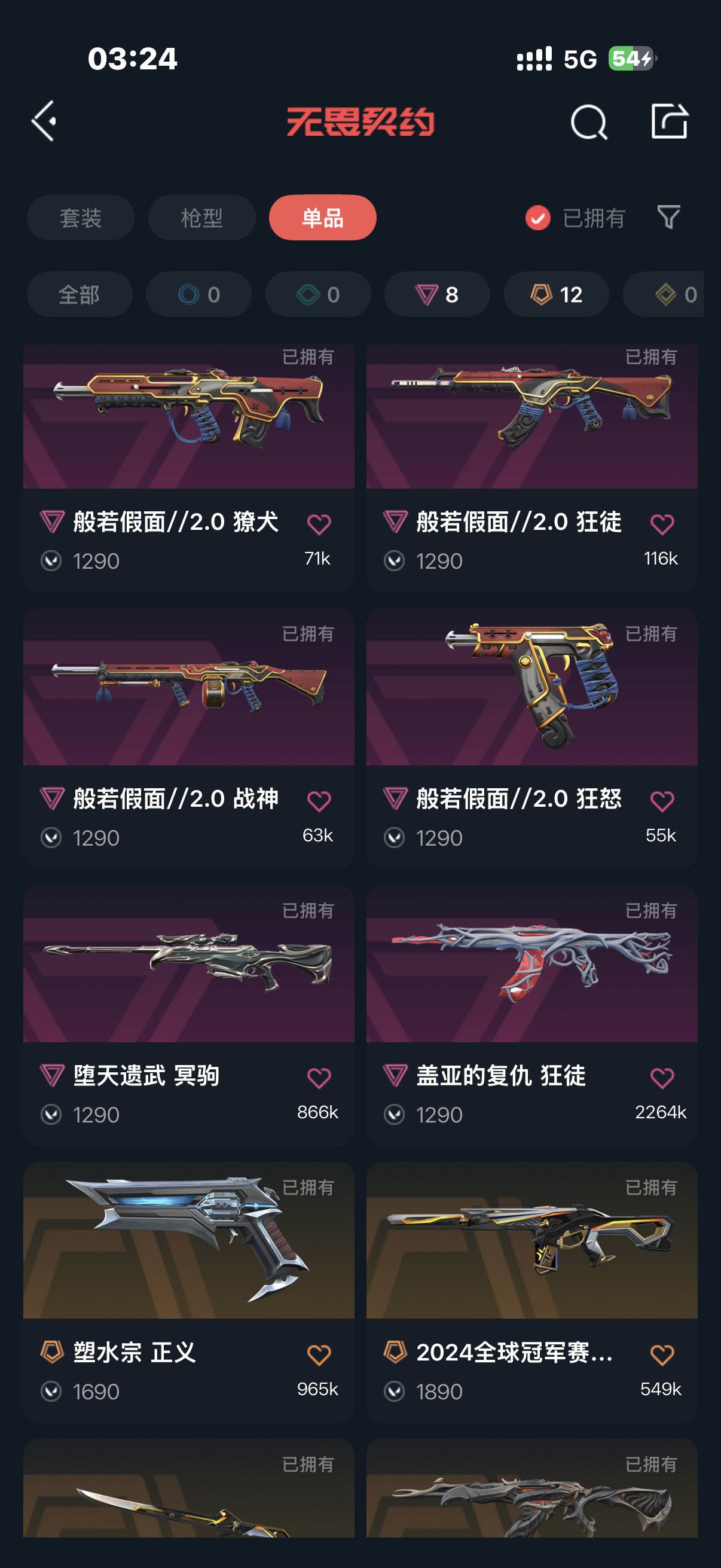Image resolution: width=721 pixels, height=1568 pixels.
Task: Favorite the 盖亚的复仇 狂徒 skin
Action: click(662, 1078)
